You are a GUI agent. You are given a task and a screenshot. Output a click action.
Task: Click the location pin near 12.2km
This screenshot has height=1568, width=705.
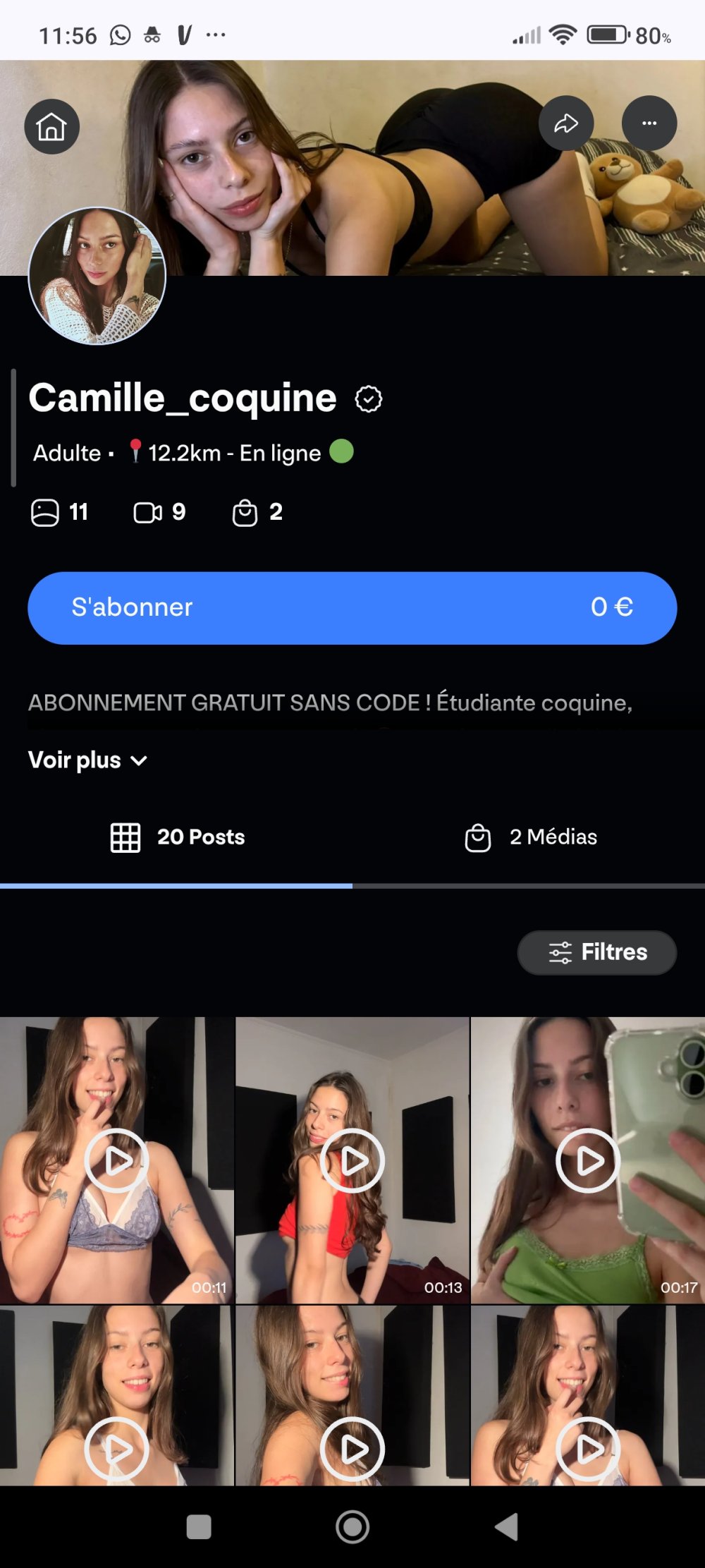point(136,451)
